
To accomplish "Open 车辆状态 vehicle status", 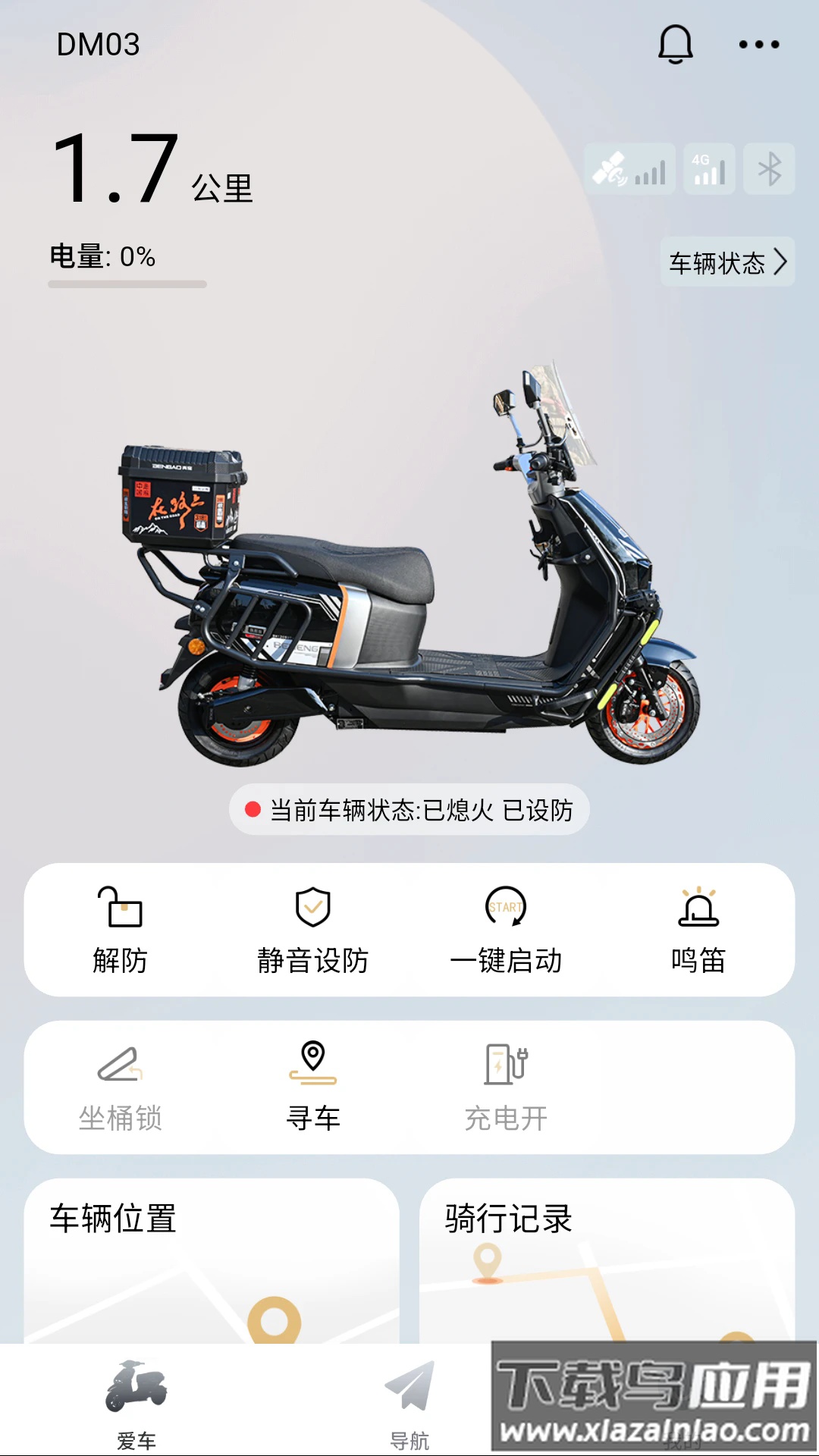I will click(x=727, y=262).
